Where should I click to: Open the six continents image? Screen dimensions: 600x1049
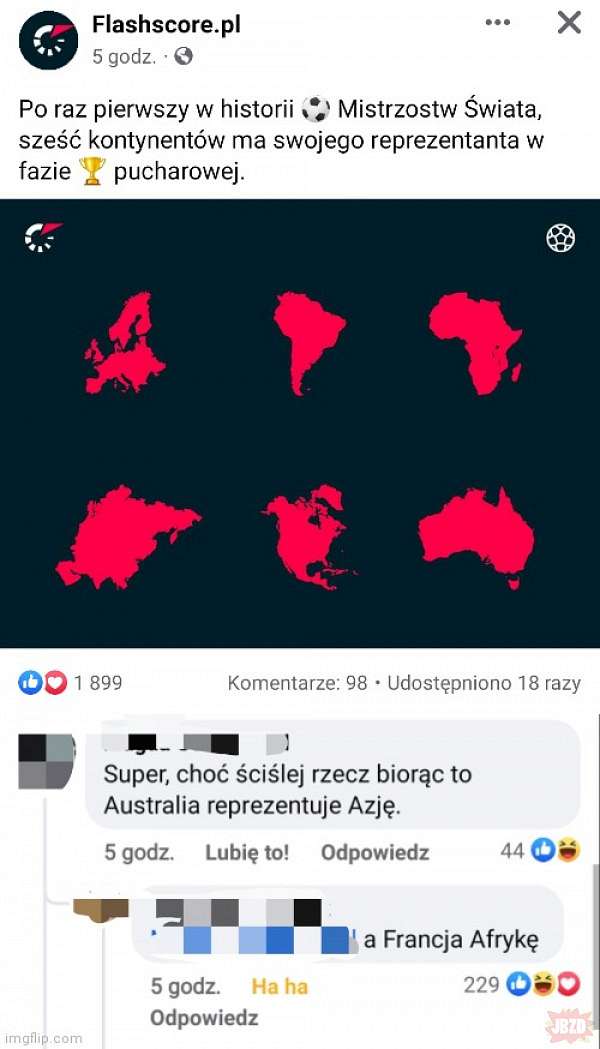[300, 423]
